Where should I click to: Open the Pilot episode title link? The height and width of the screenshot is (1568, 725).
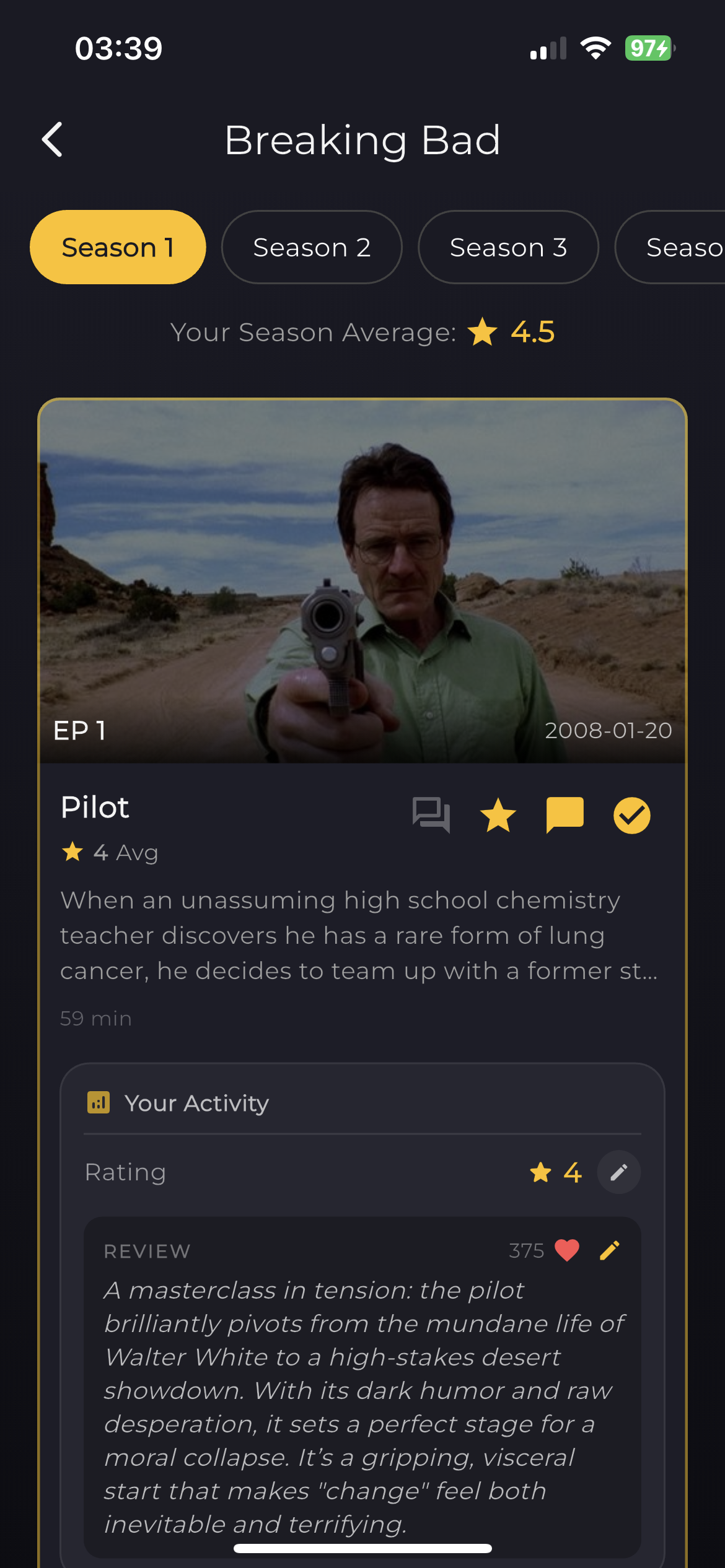(94, 807)
